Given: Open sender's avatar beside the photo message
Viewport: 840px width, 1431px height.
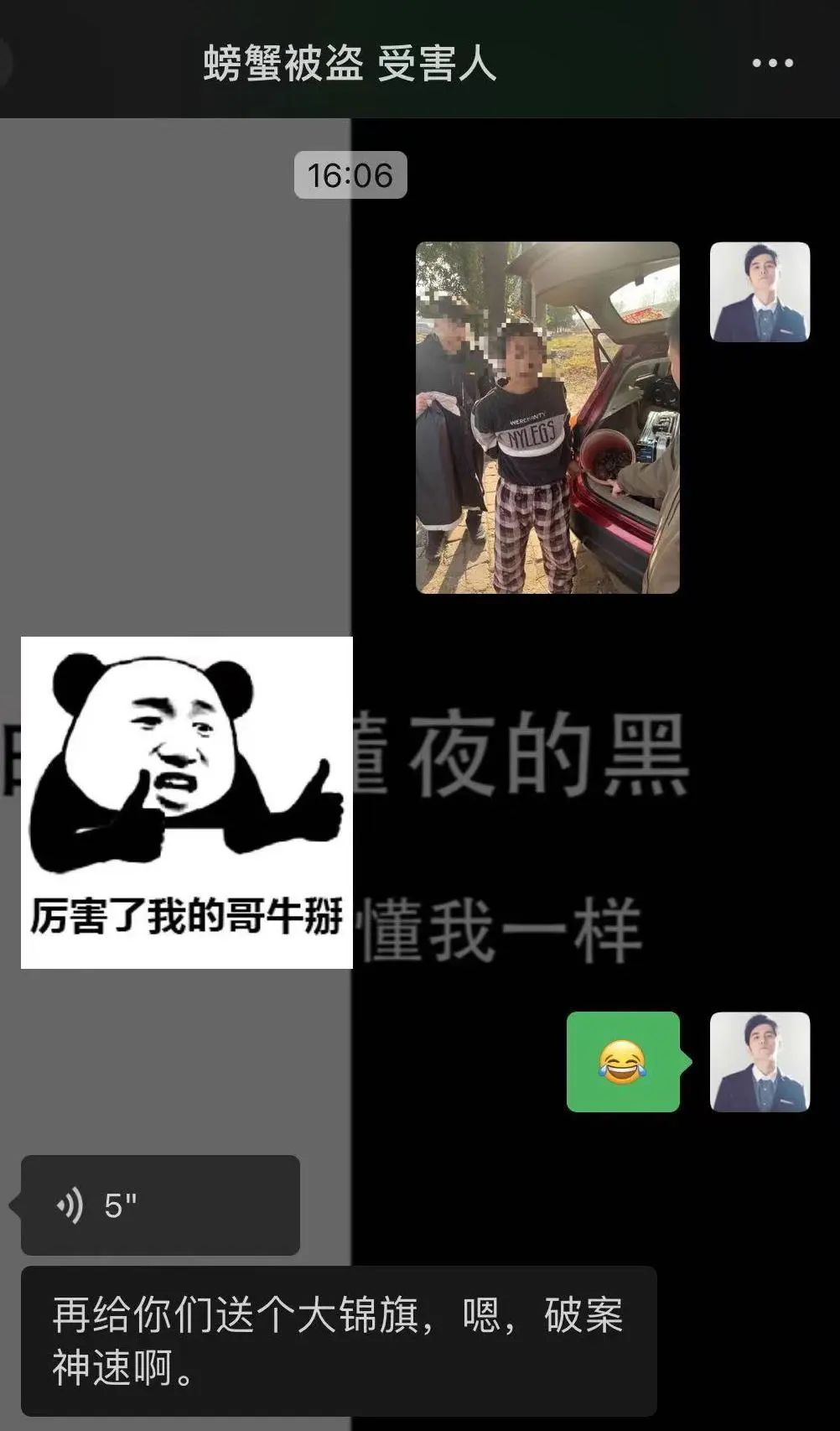Looking at the screenshot, I should pyautogui.click(x=760, y=292).
